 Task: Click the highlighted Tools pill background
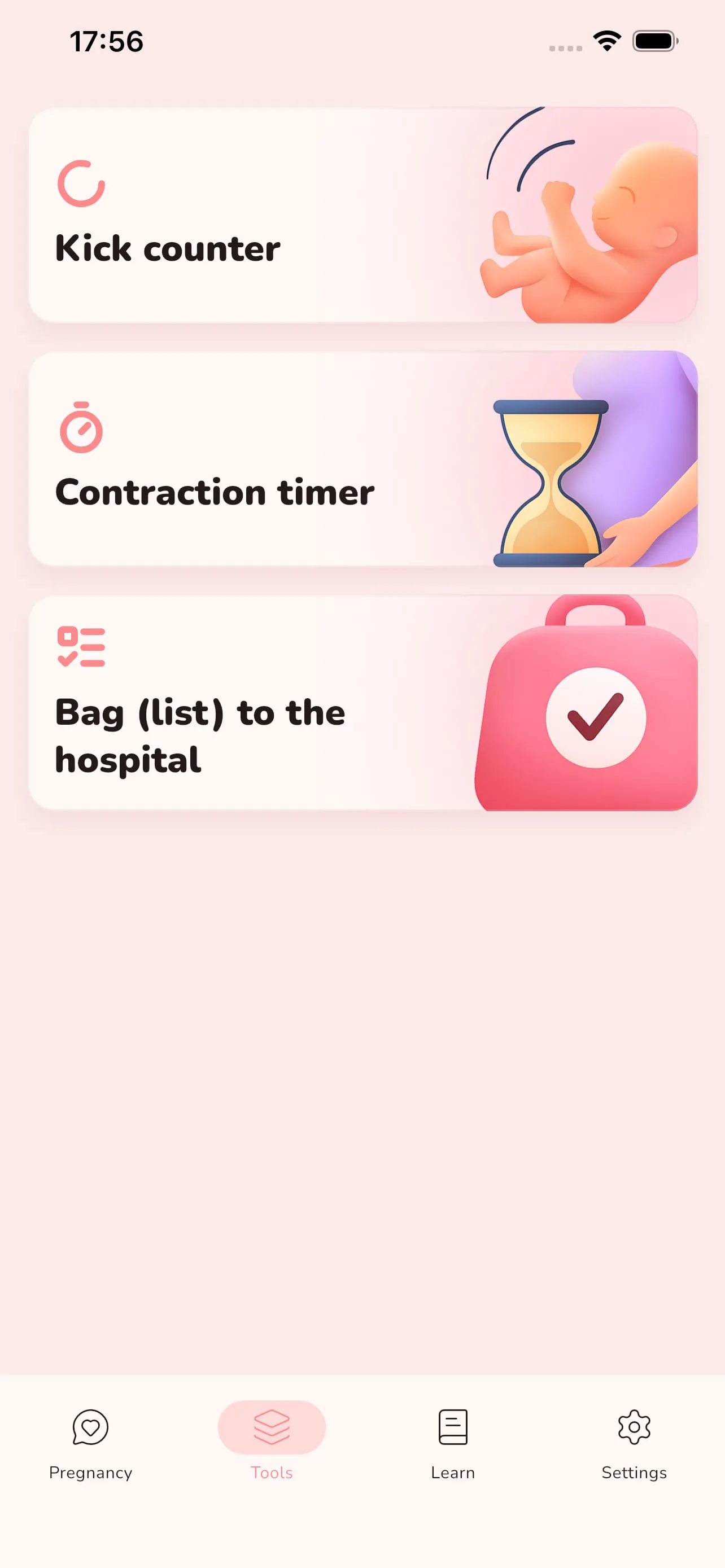tap(271, 1427)
